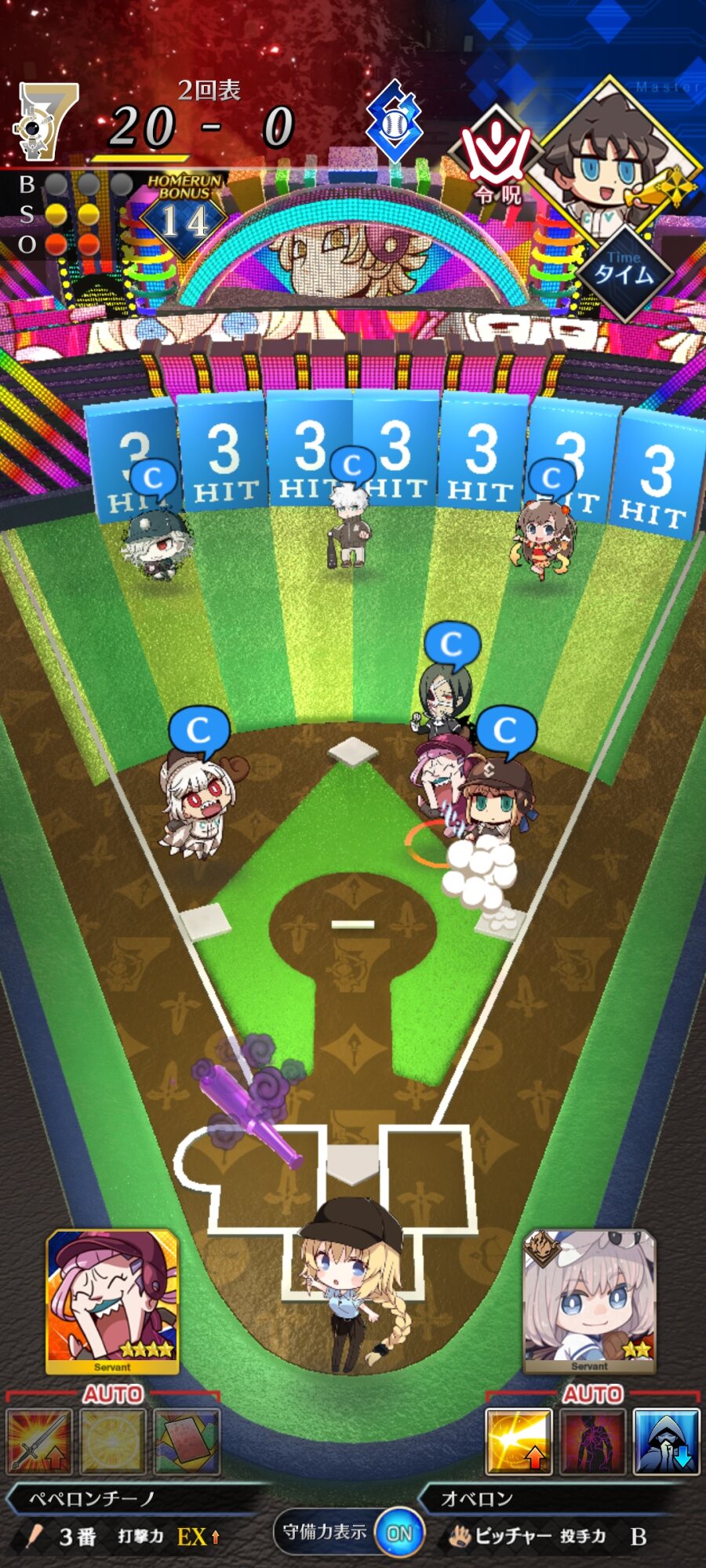
Task: Use pitcher's first skill with flash icon
Action: click(519, 1441)
